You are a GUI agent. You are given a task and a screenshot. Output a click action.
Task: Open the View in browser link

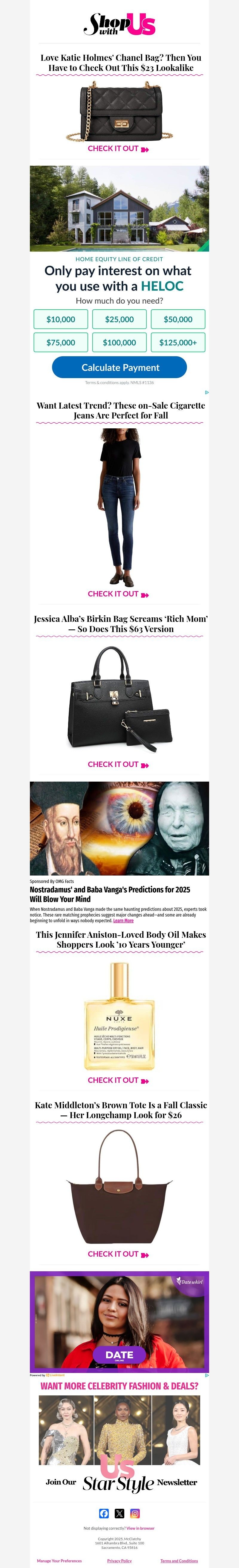140,1529
